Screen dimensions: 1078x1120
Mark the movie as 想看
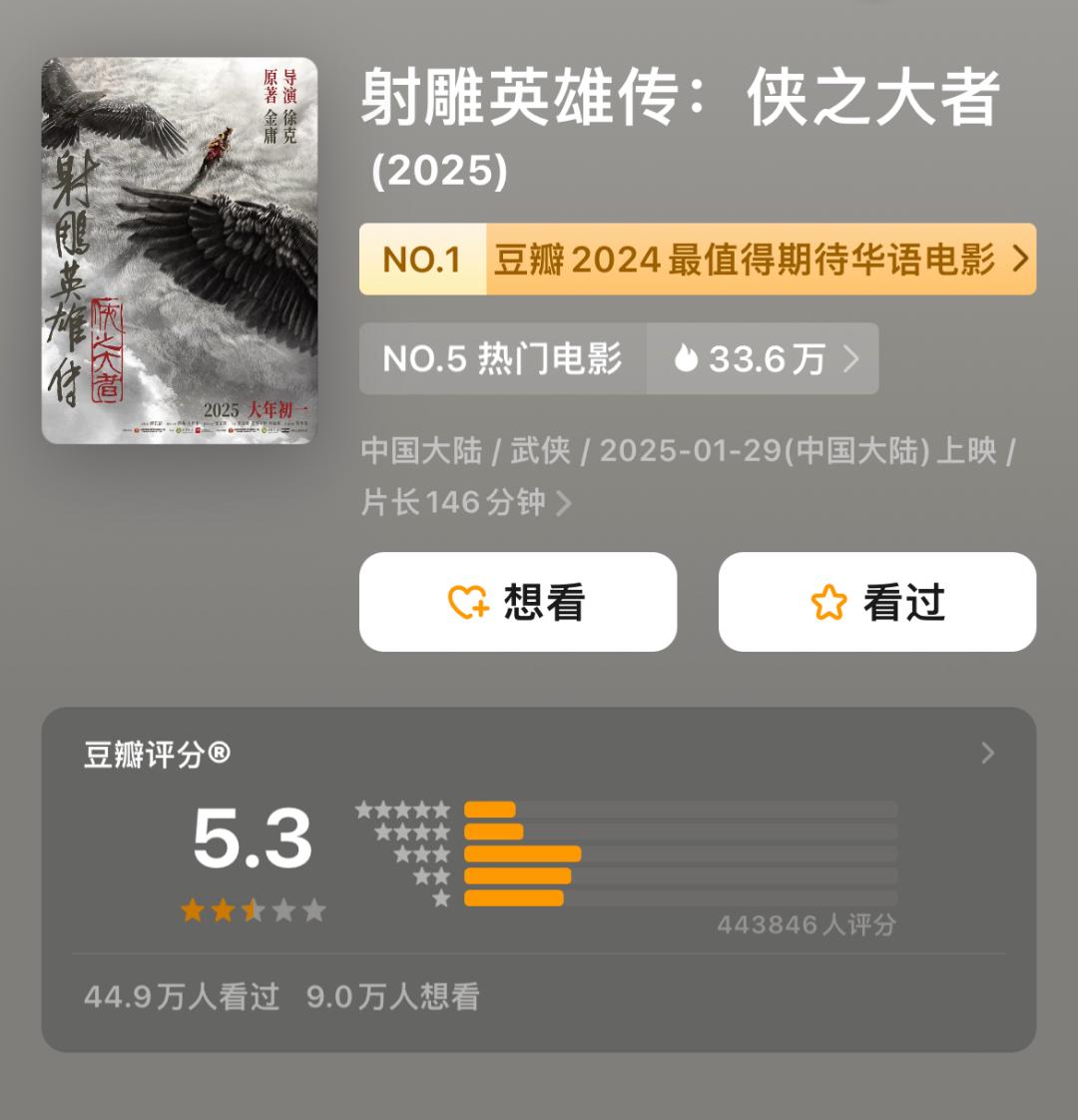click(518, 602)
